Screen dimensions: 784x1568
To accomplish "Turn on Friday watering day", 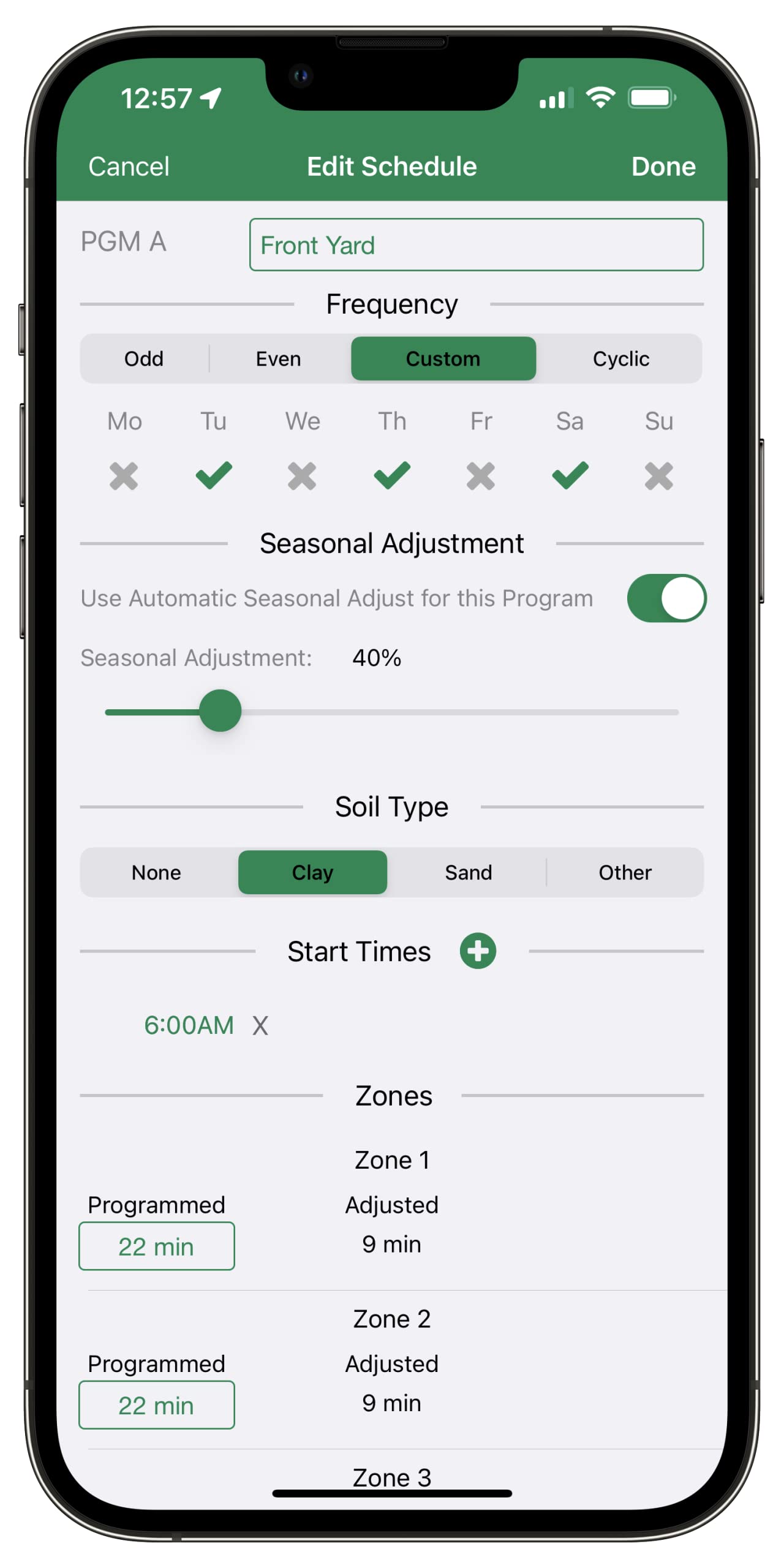I will (481, 476).
